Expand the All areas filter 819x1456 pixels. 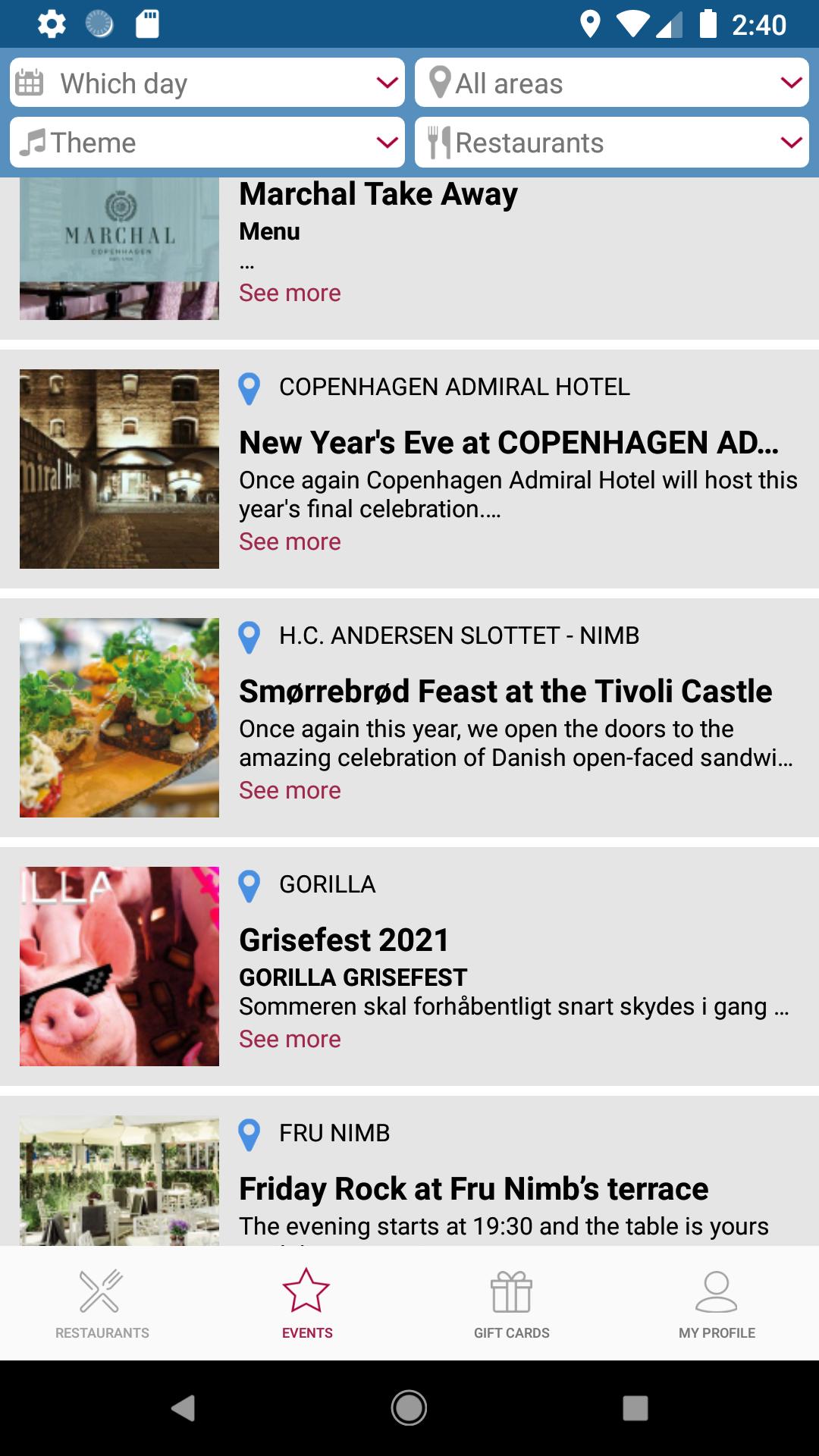[x=611, y=83]
